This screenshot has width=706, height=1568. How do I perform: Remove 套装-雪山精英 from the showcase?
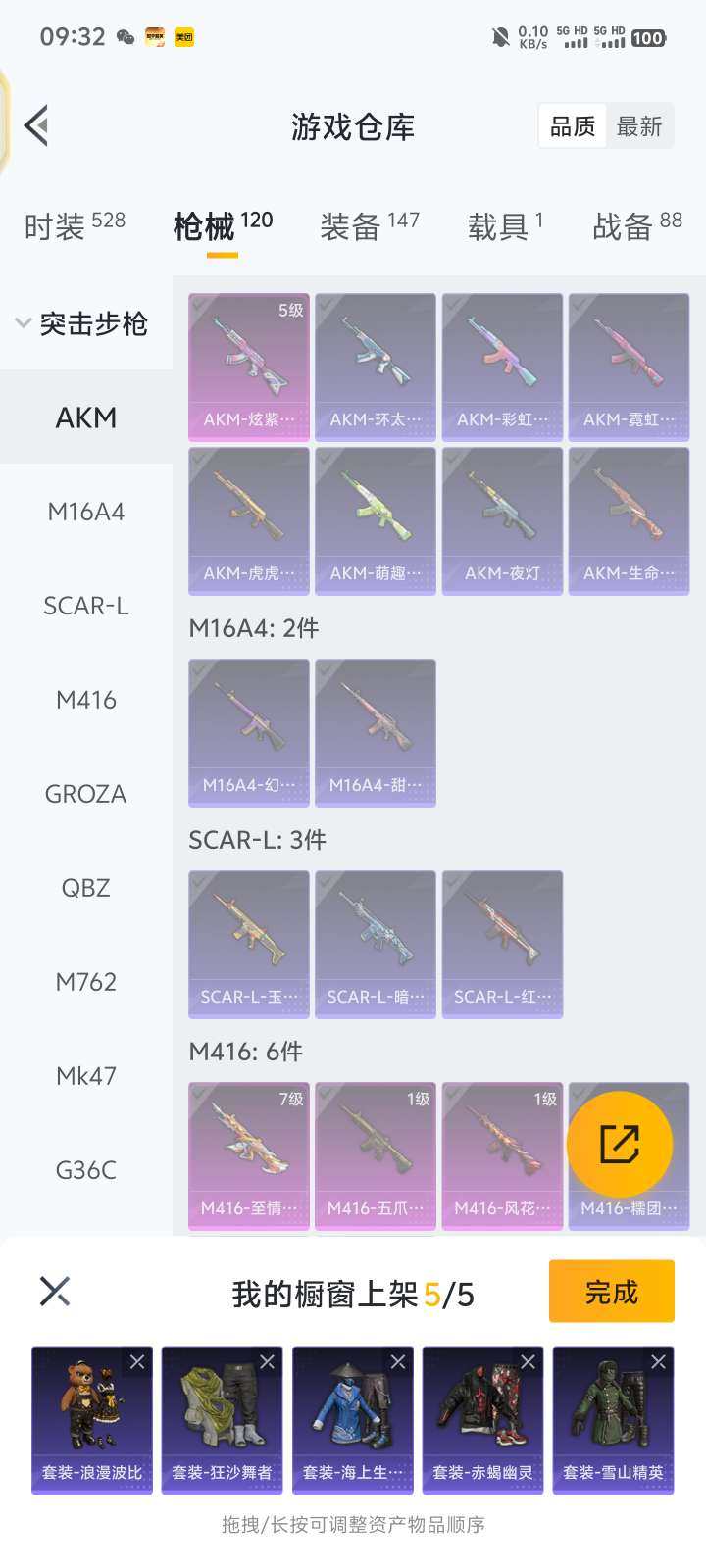click(658, 1362)
